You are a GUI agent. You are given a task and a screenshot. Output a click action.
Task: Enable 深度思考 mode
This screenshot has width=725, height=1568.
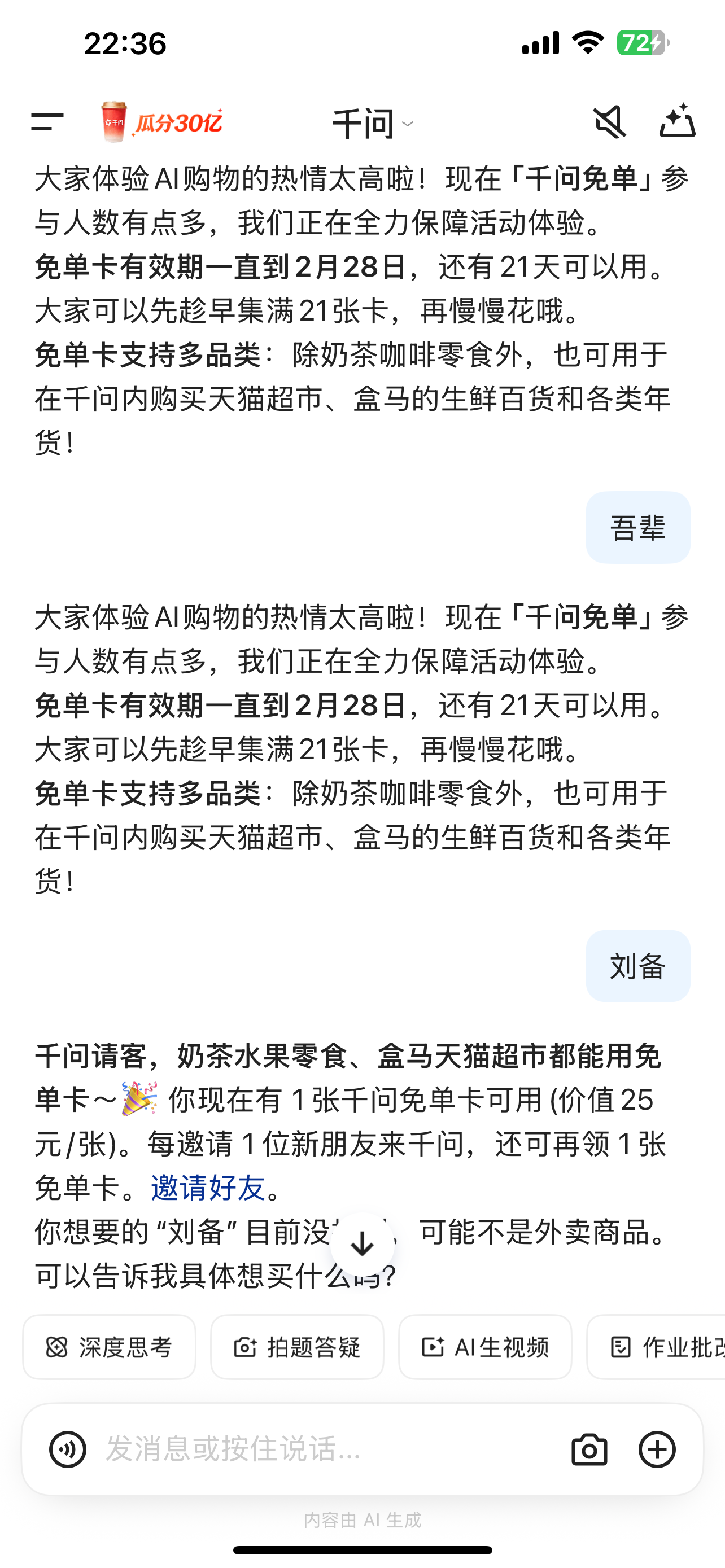click(109, 1347)
